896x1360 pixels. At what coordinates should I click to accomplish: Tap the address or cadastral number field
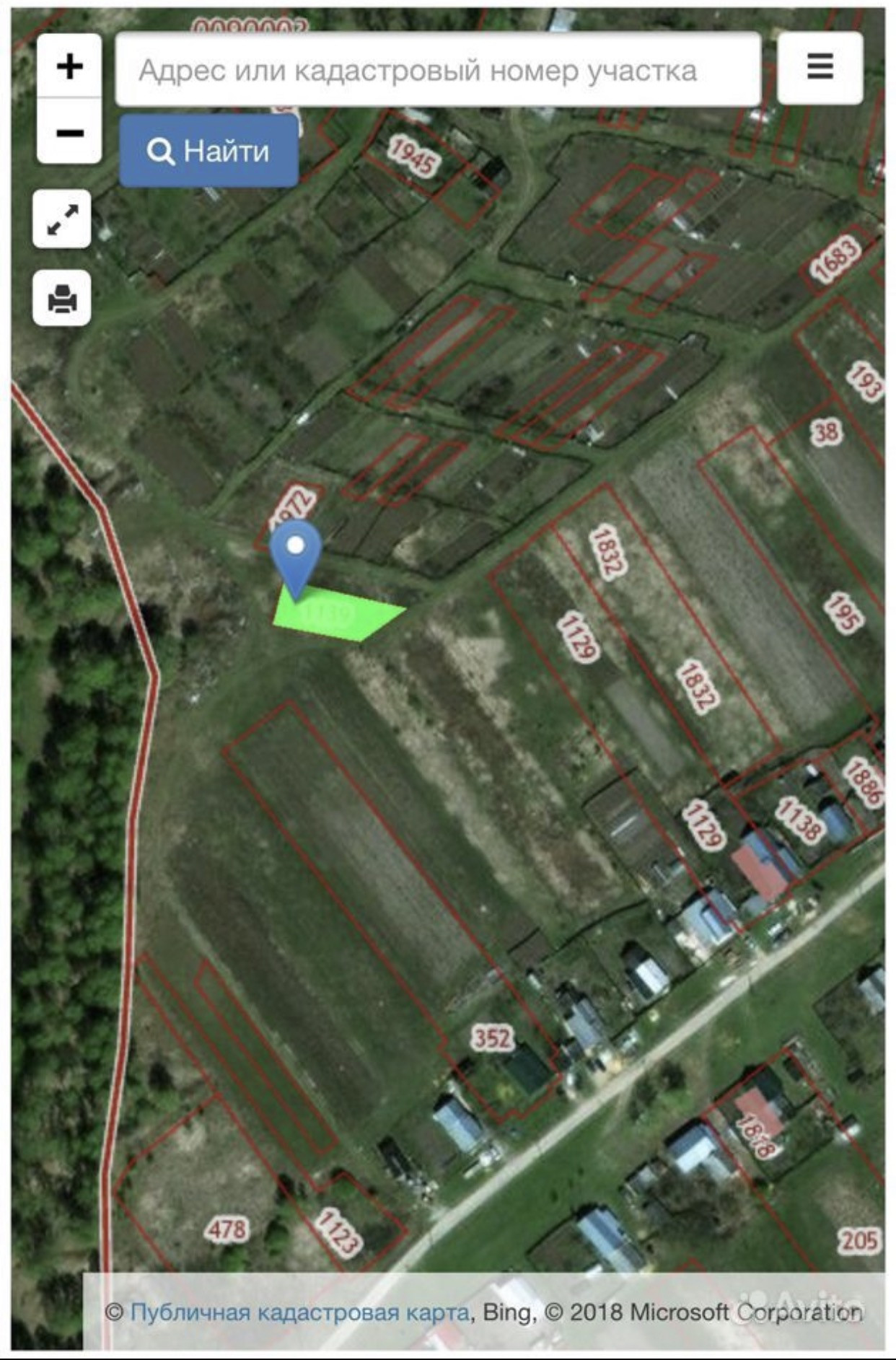[x=437, y=70]
